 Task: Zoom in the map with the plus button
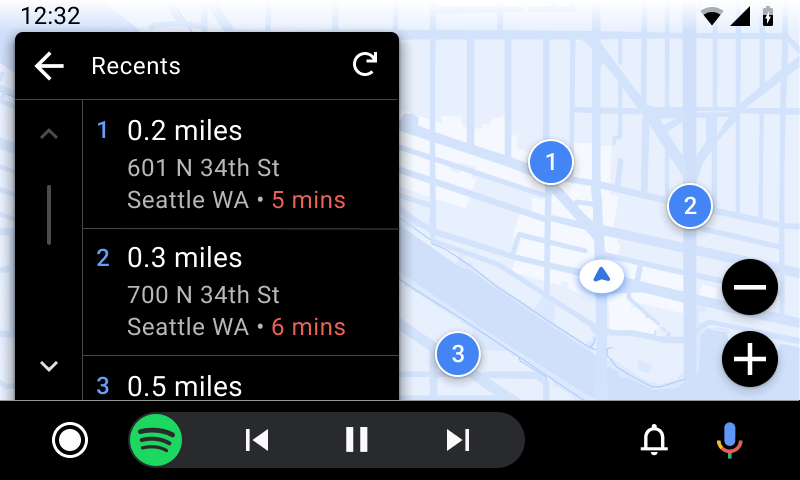[x=750, y=359]
